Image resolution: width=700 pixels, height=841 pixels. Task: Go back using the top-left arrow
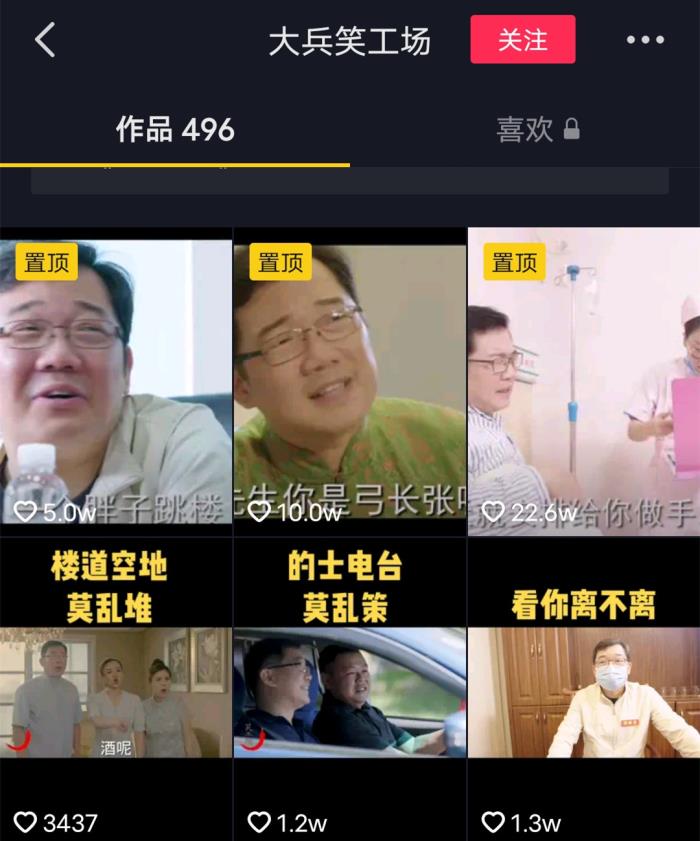pos(45,40)
